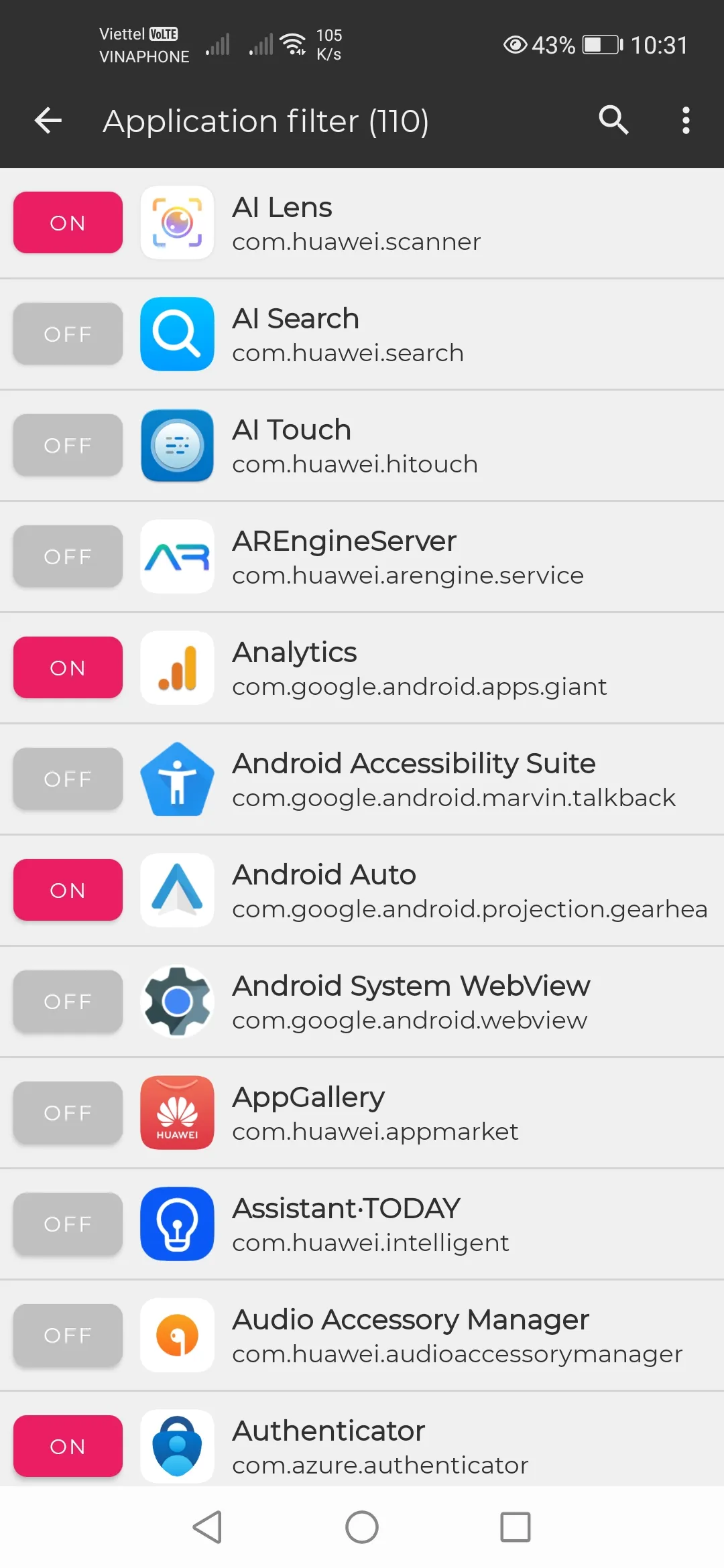Switch on AI Touch filter
724x1568 pixels.
(68, 445)
